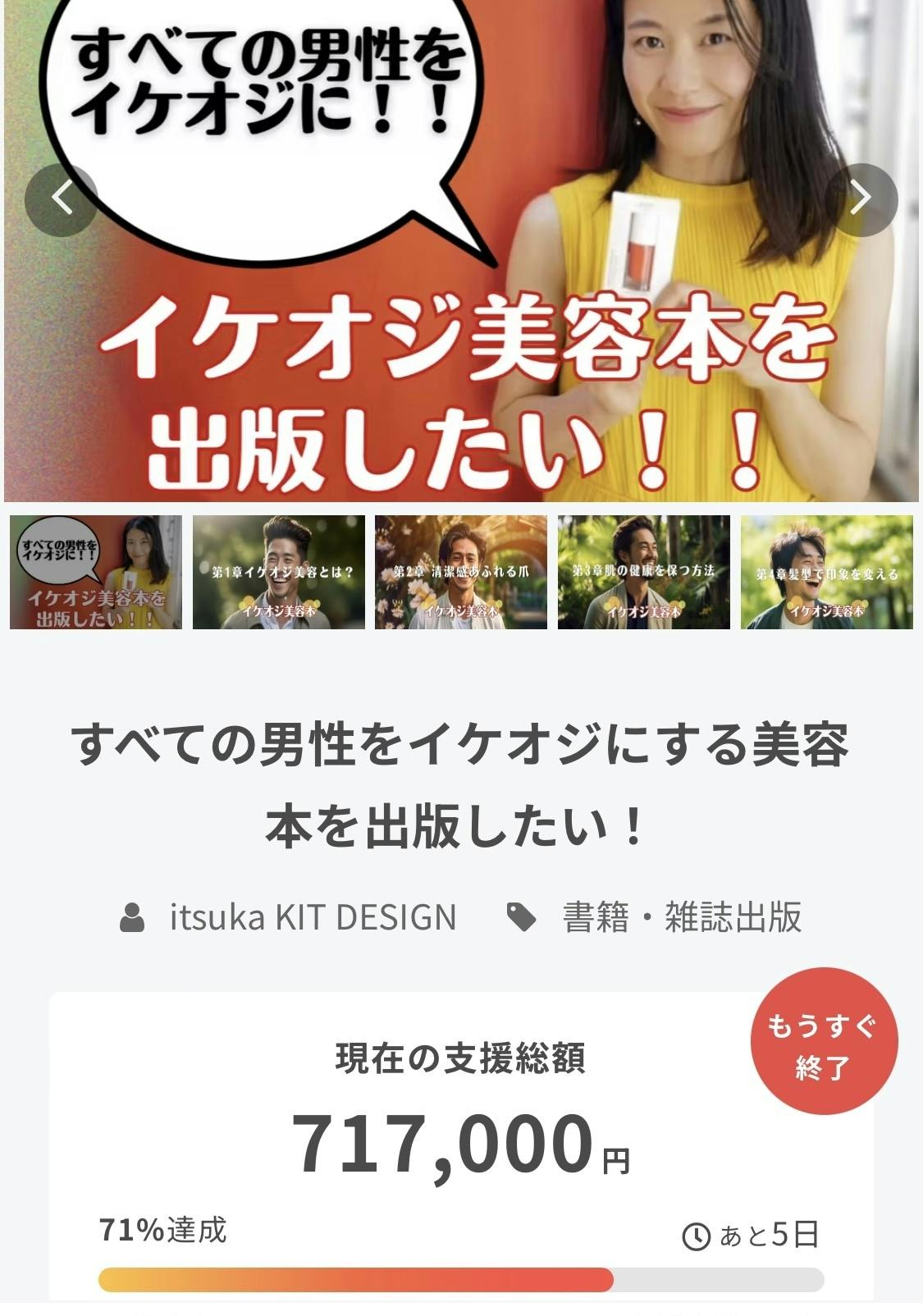Select the 第3章肌の健康を保つ方法 thumbnail

tap(644, 573)
